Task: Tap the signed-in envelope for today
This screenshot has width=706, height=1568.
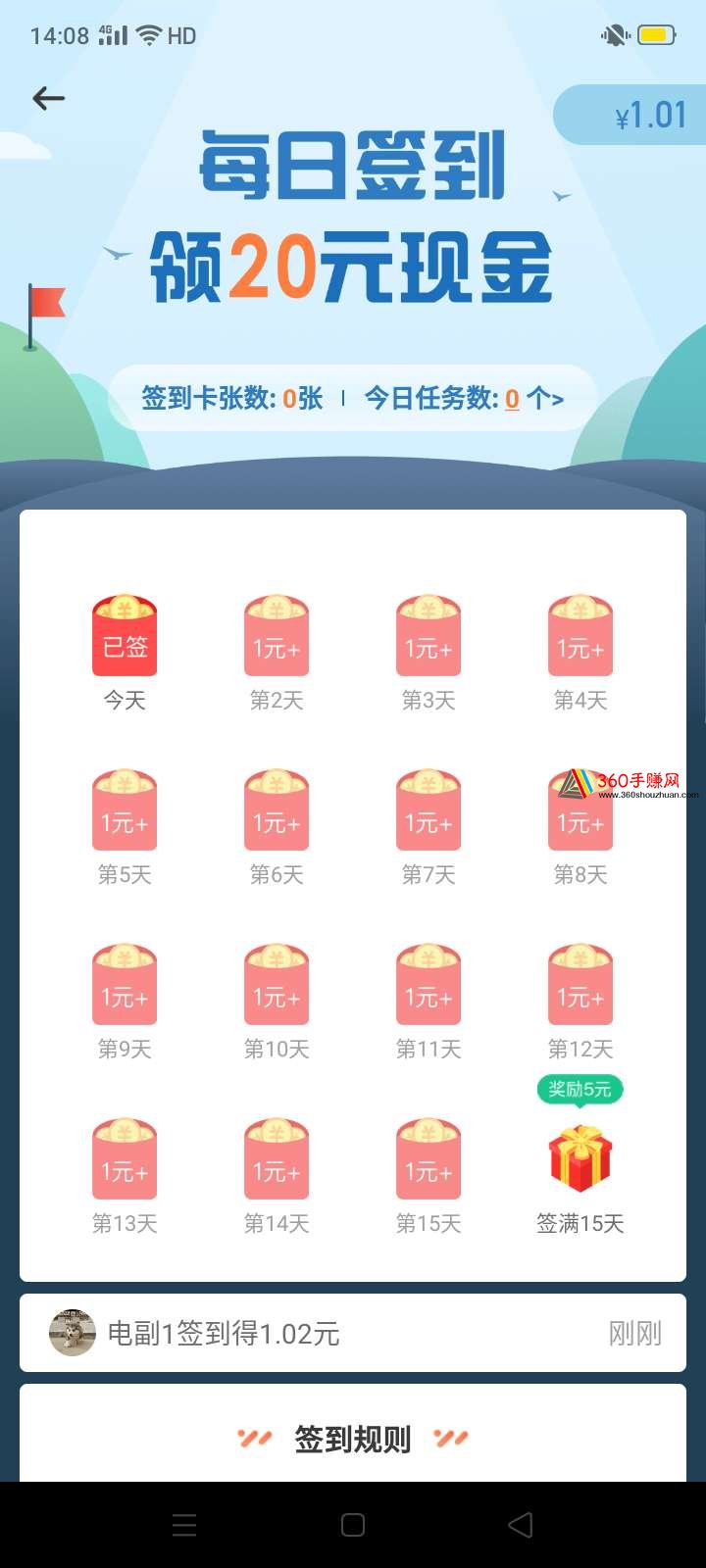Action: (125, 635)
